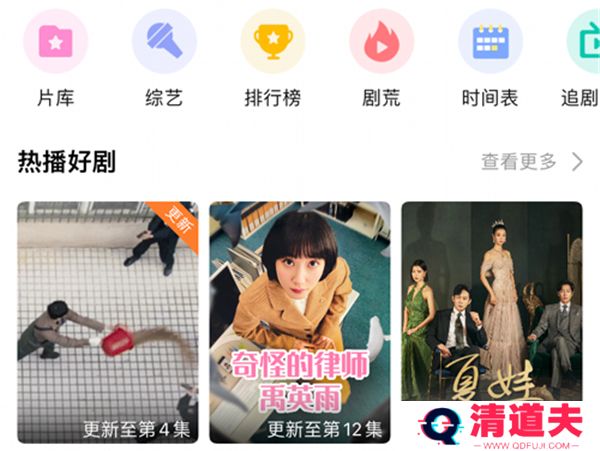The height and width of the screenshot is (451, 600).
Task: View more under 热播好剧 with 查看更多
Action: tap(532, 161)
